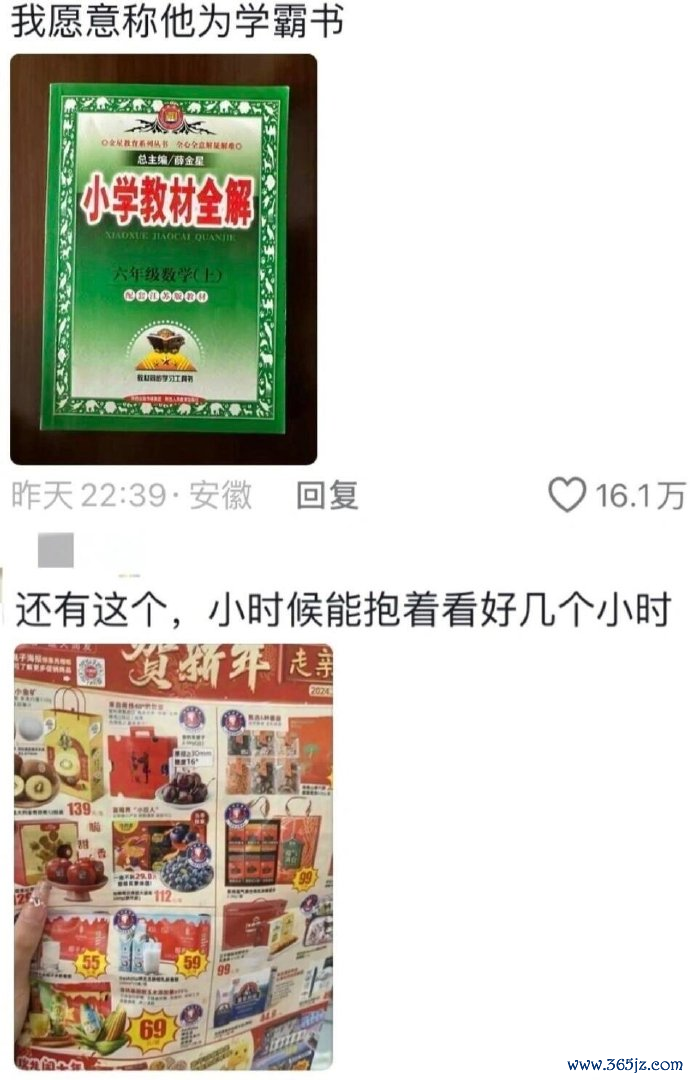Viewport: 690px width, 1080px height.
Task: Tap 回复 to reply to the comment
Action: click(327, 495)
